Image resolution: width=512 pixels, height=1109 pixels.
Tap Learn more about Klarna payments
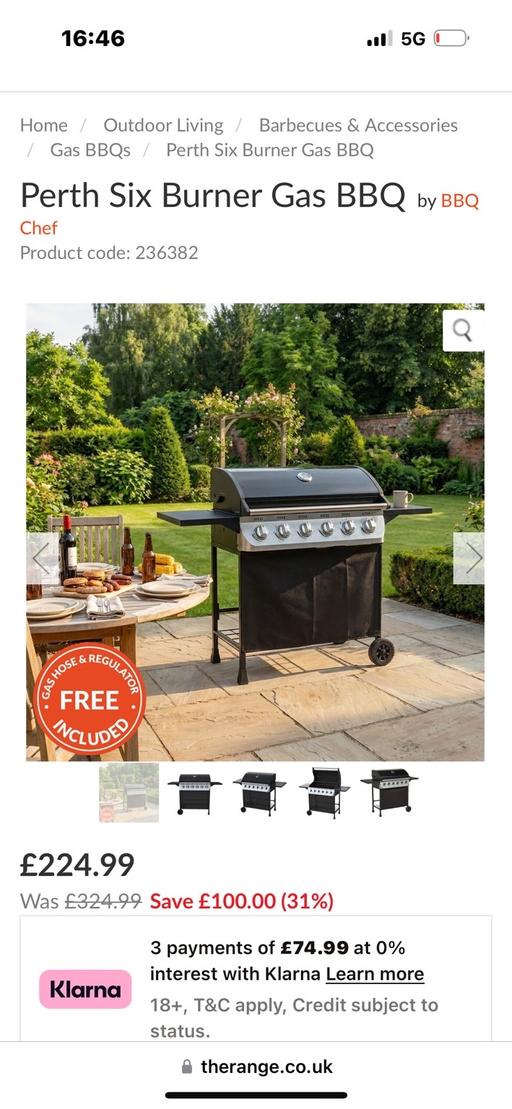[375, 974]
